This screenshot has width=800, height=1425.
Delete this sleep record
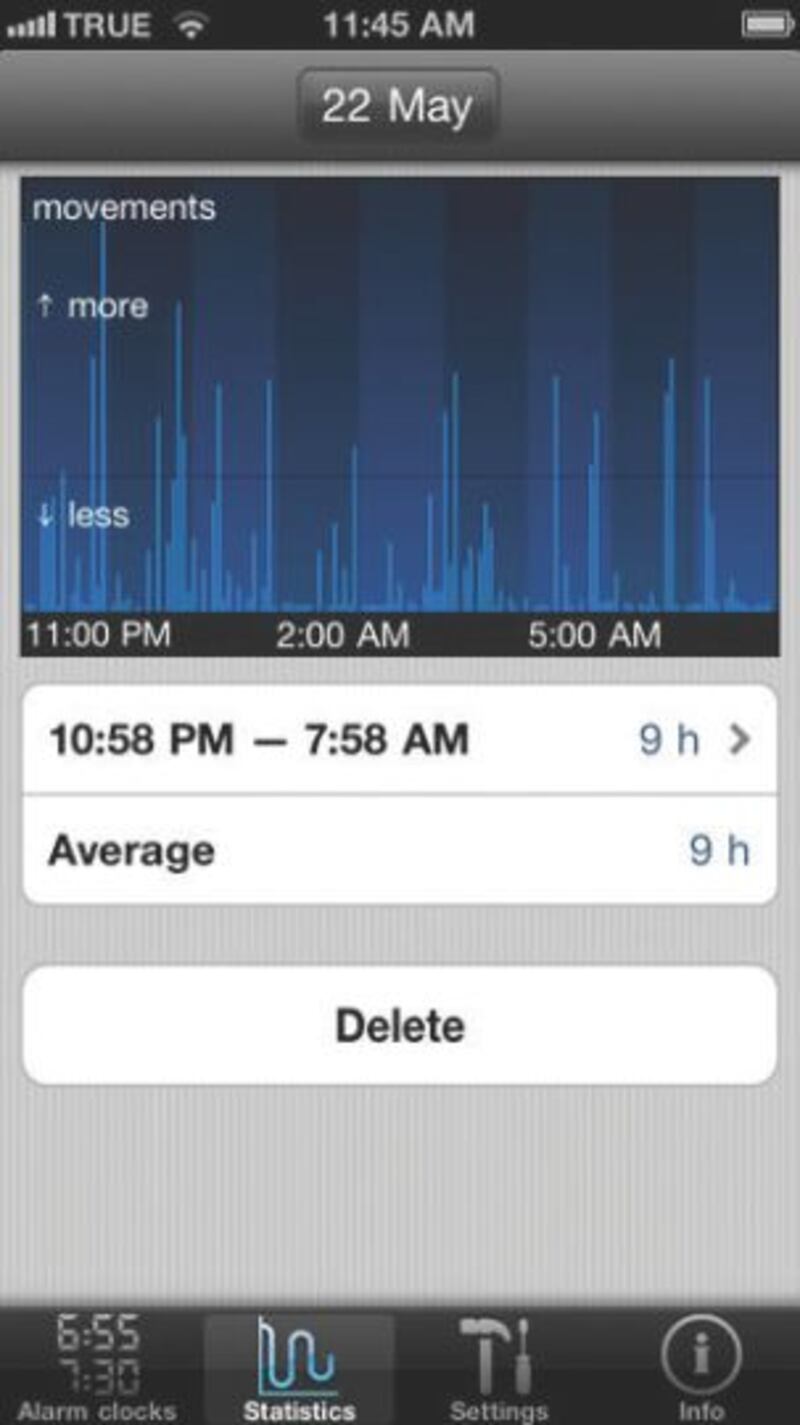(x=399, y=1025)
